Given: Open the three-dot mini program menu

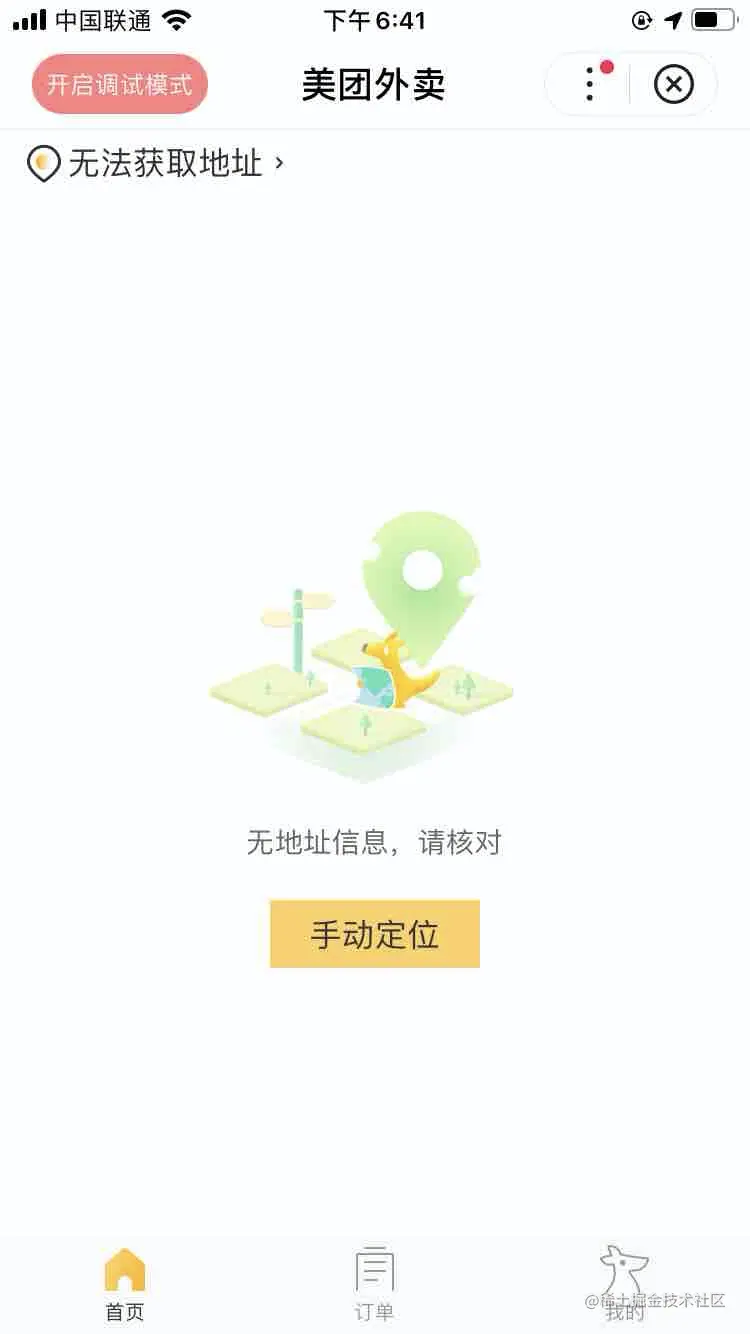Looking at the screenshot, I should coord(590,85).
